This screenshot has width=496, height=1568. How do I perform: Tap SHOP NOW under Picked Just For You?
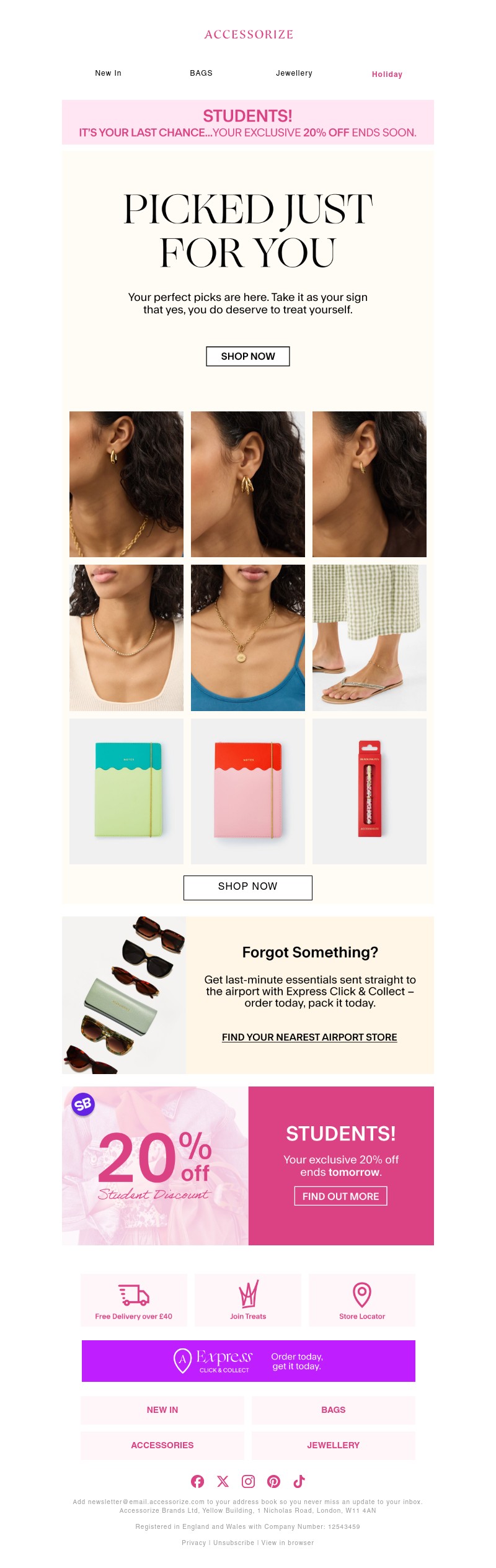pyautogui.click(x=247, y=356)
